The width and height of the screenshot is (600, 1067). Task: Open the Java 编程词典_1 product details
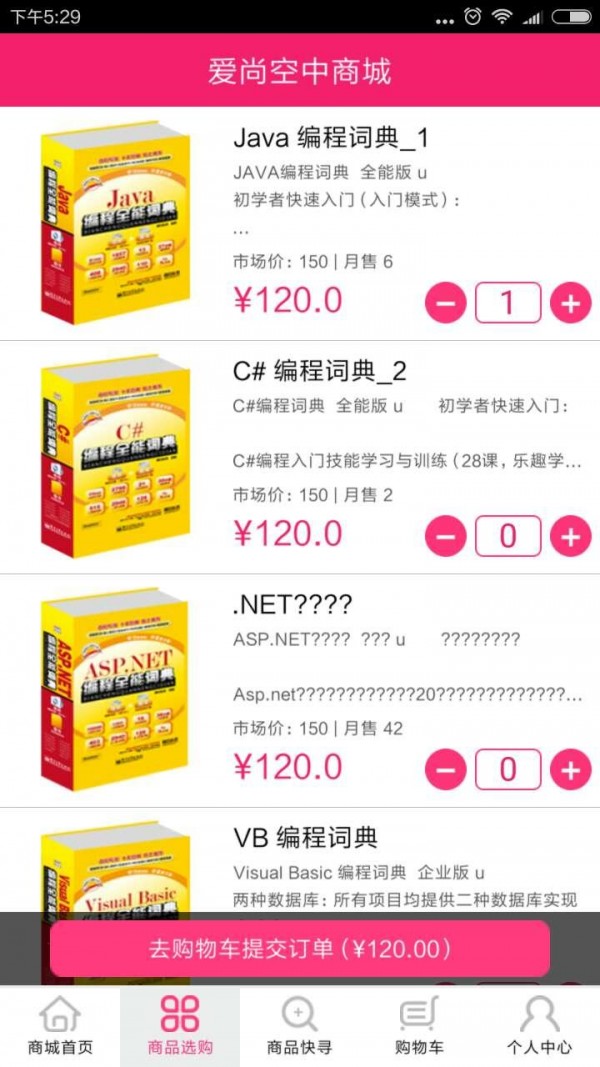click(330, 137)
